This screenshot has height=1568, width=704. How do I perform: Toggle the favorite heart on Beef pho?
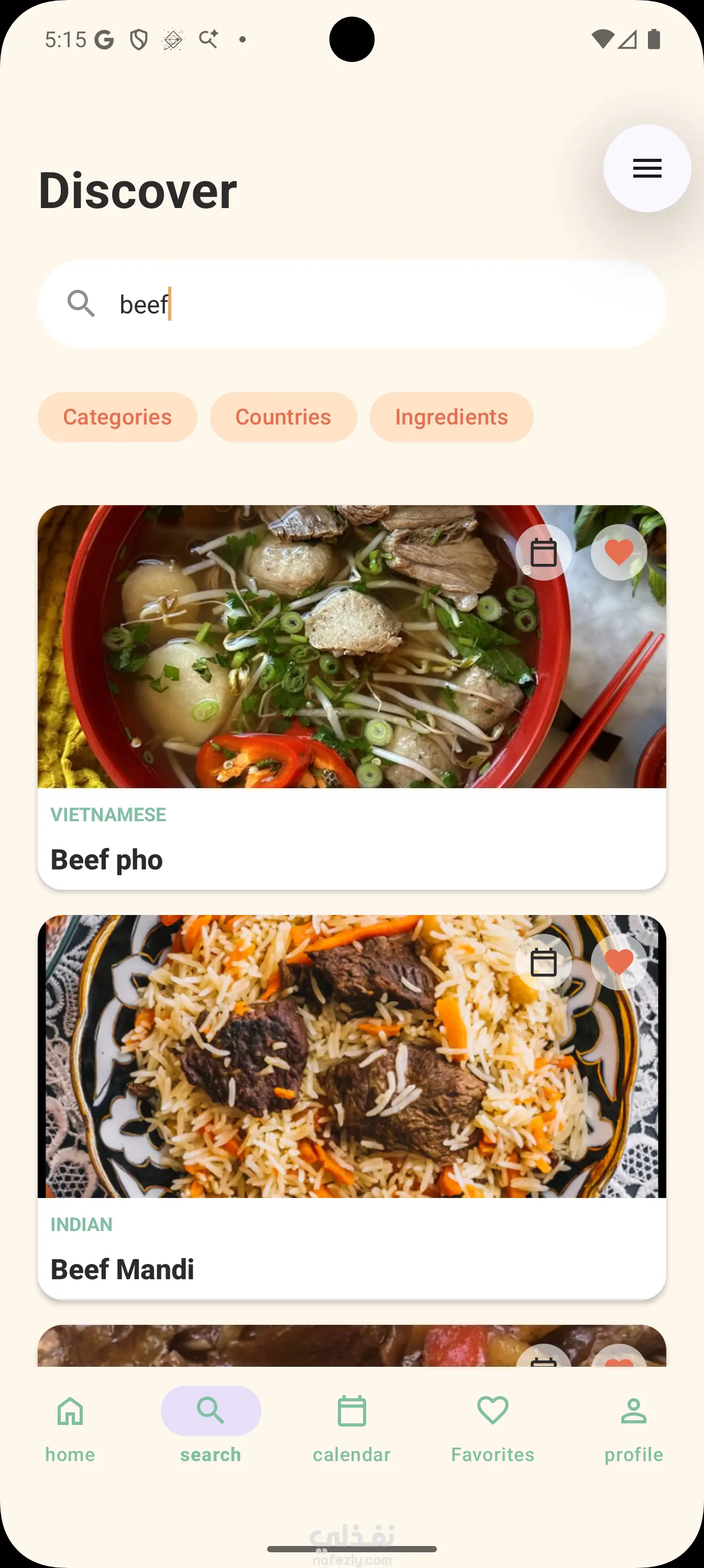coord(618,553)
